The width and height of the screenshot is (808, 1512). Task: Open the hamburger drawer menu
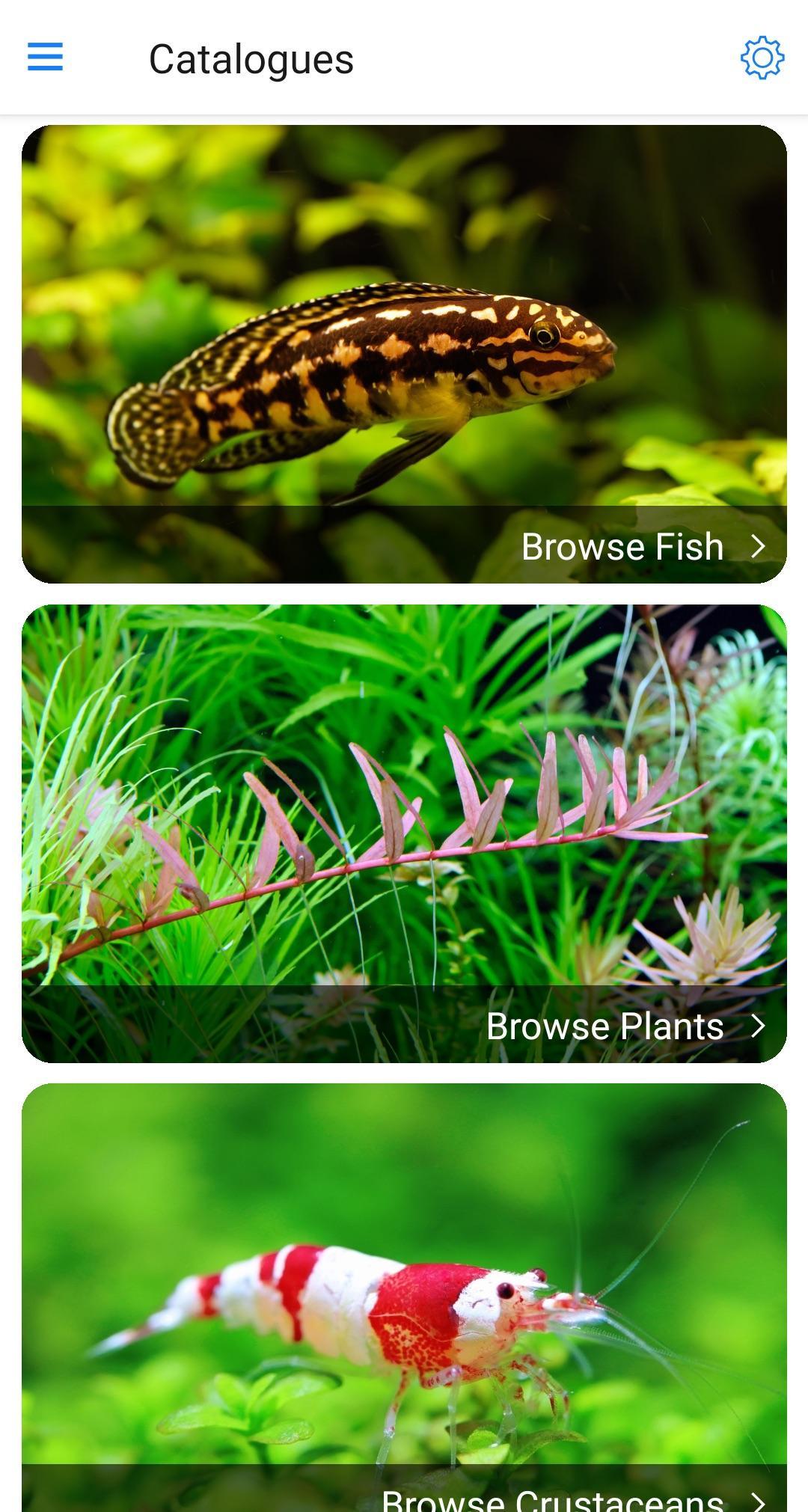[x=45, y=57]
